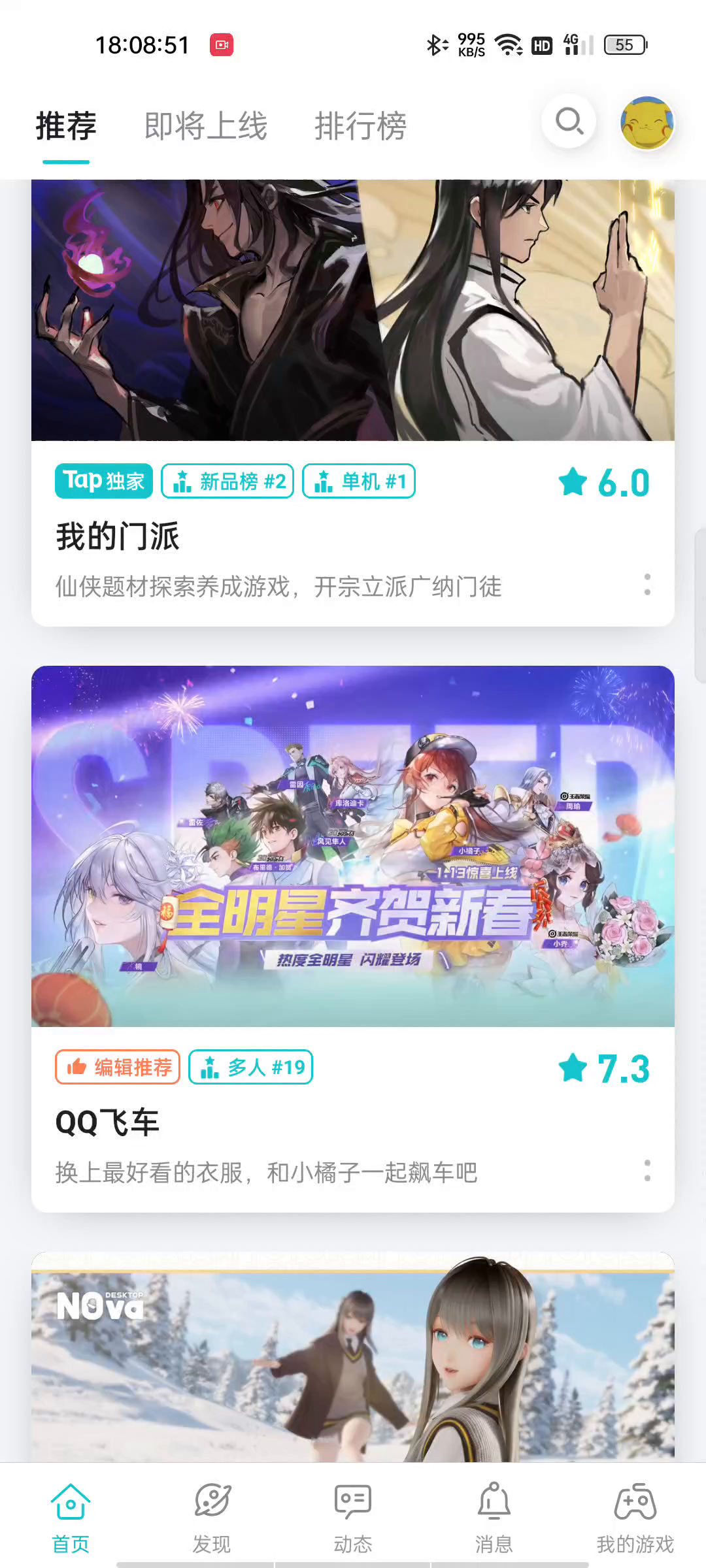706x1568 pixels.
Task: Open the 动态 tab
Action: (353, 1517)
